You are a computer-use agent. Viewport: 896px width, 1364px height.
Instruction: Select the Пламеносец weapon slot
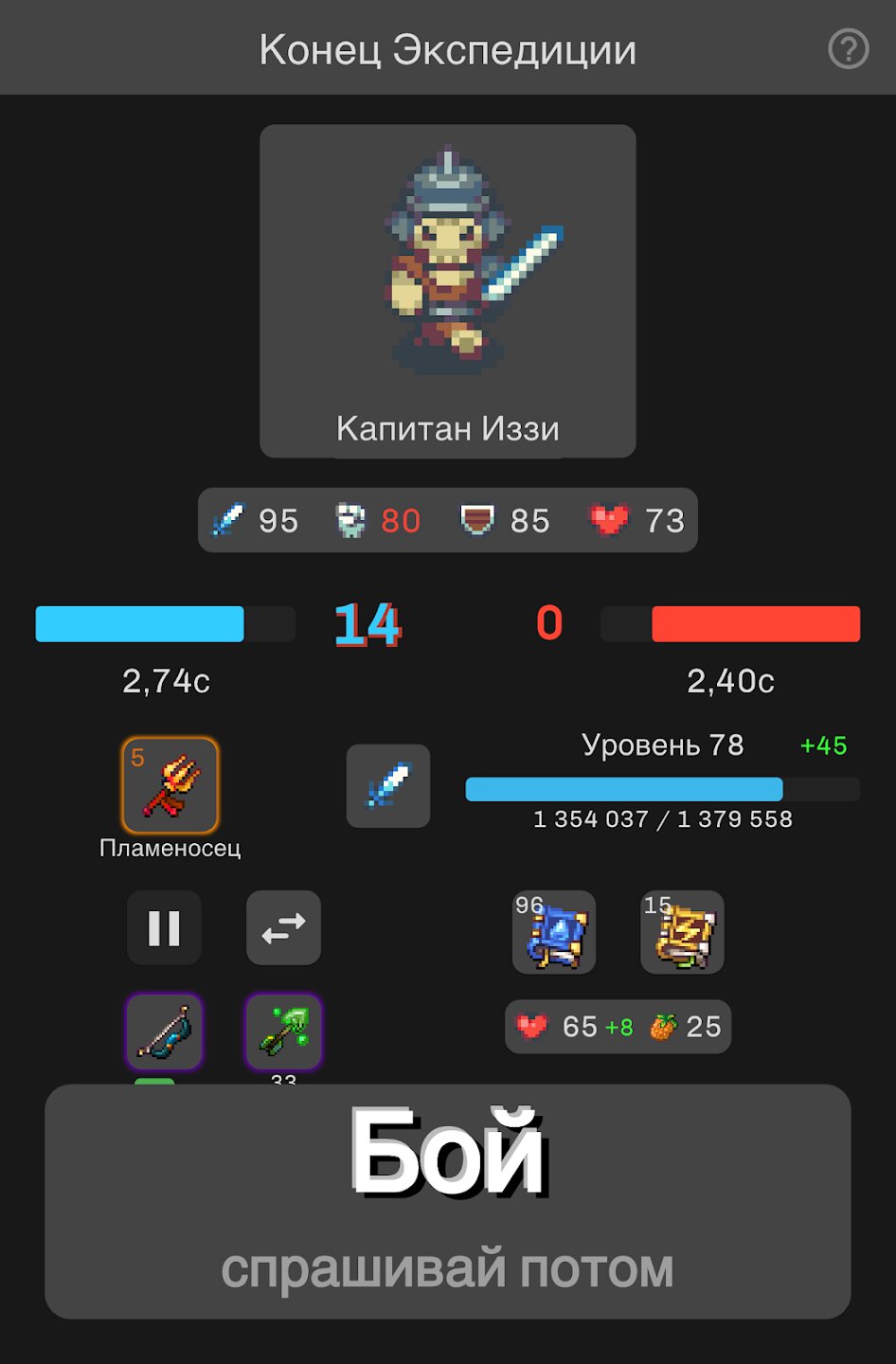[x=170, y=785]
